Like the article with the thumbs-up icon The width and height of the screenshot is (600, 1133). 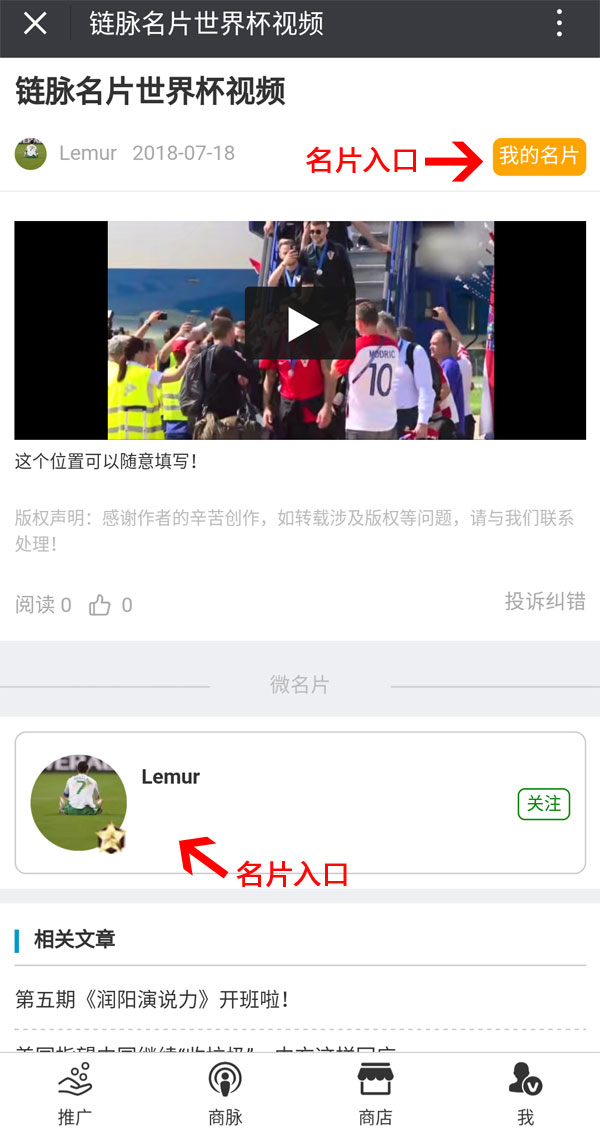[x=100, y=605]
